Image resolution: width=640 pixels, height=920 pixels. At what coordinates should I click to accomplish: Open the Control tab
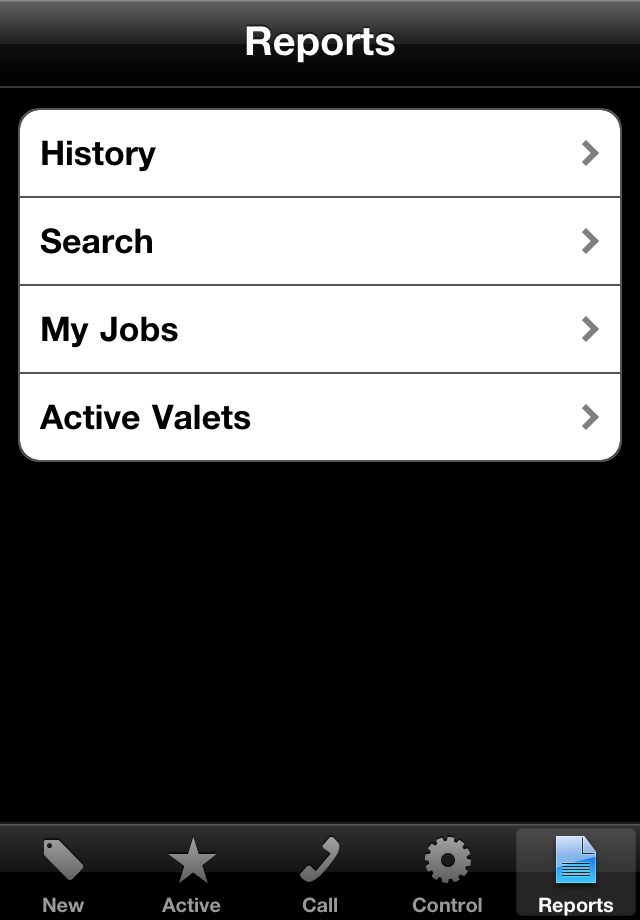(447, 874)
